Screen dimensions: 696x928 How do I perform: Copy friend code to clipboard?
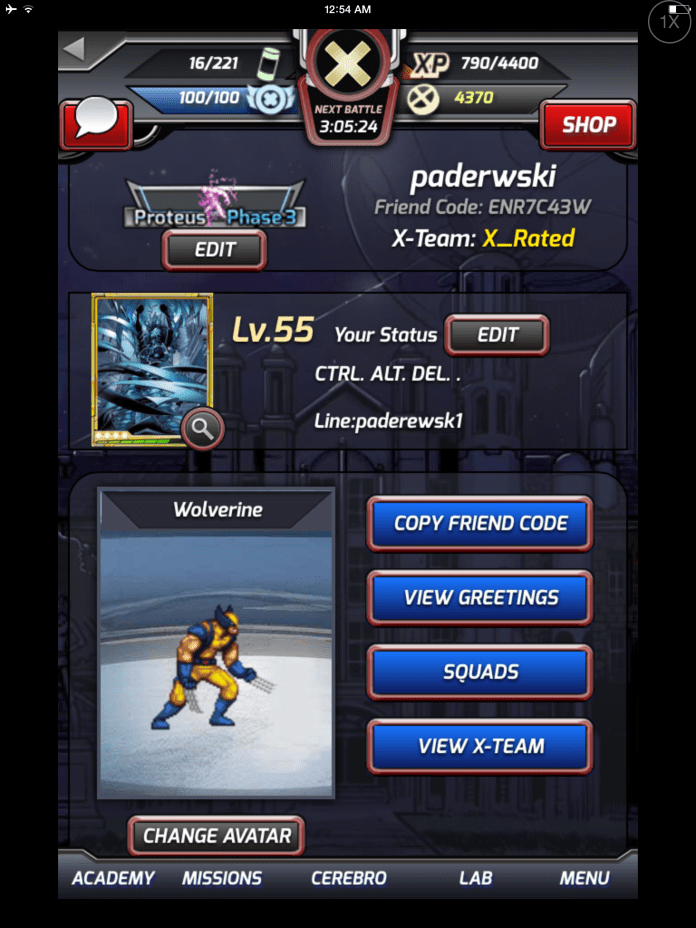coord(480,523)
